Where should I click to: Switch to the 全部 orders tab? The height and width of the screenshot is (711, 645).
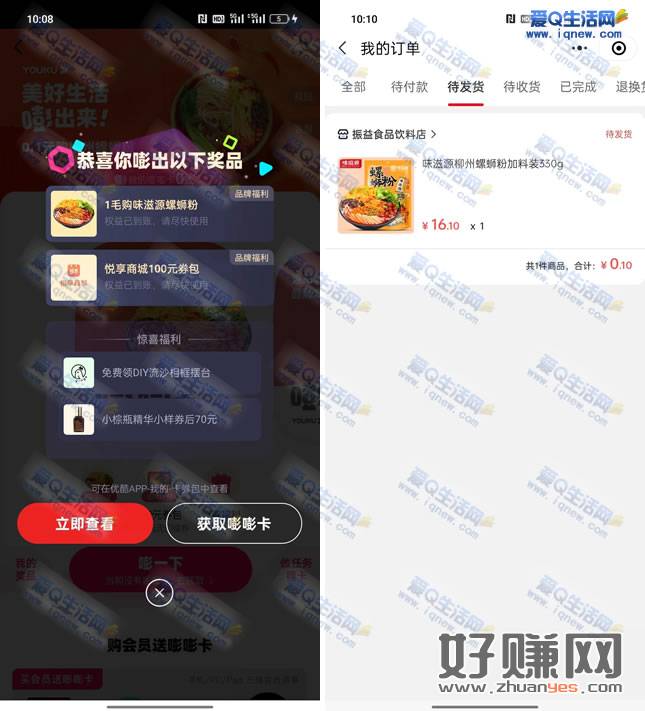click(x=353, y=87)
